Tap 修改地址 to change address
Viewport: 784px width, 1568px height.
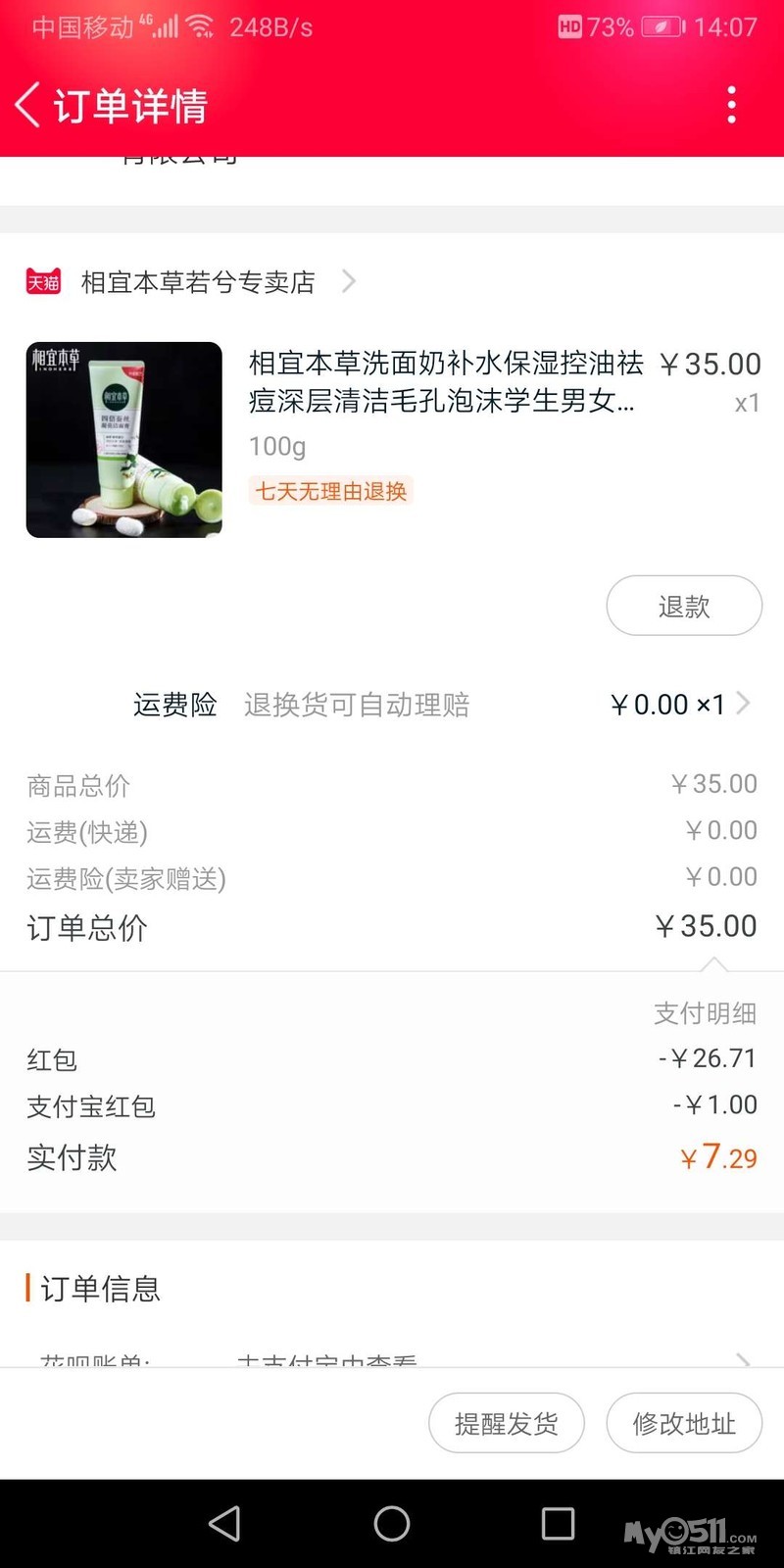(683, 1423)
